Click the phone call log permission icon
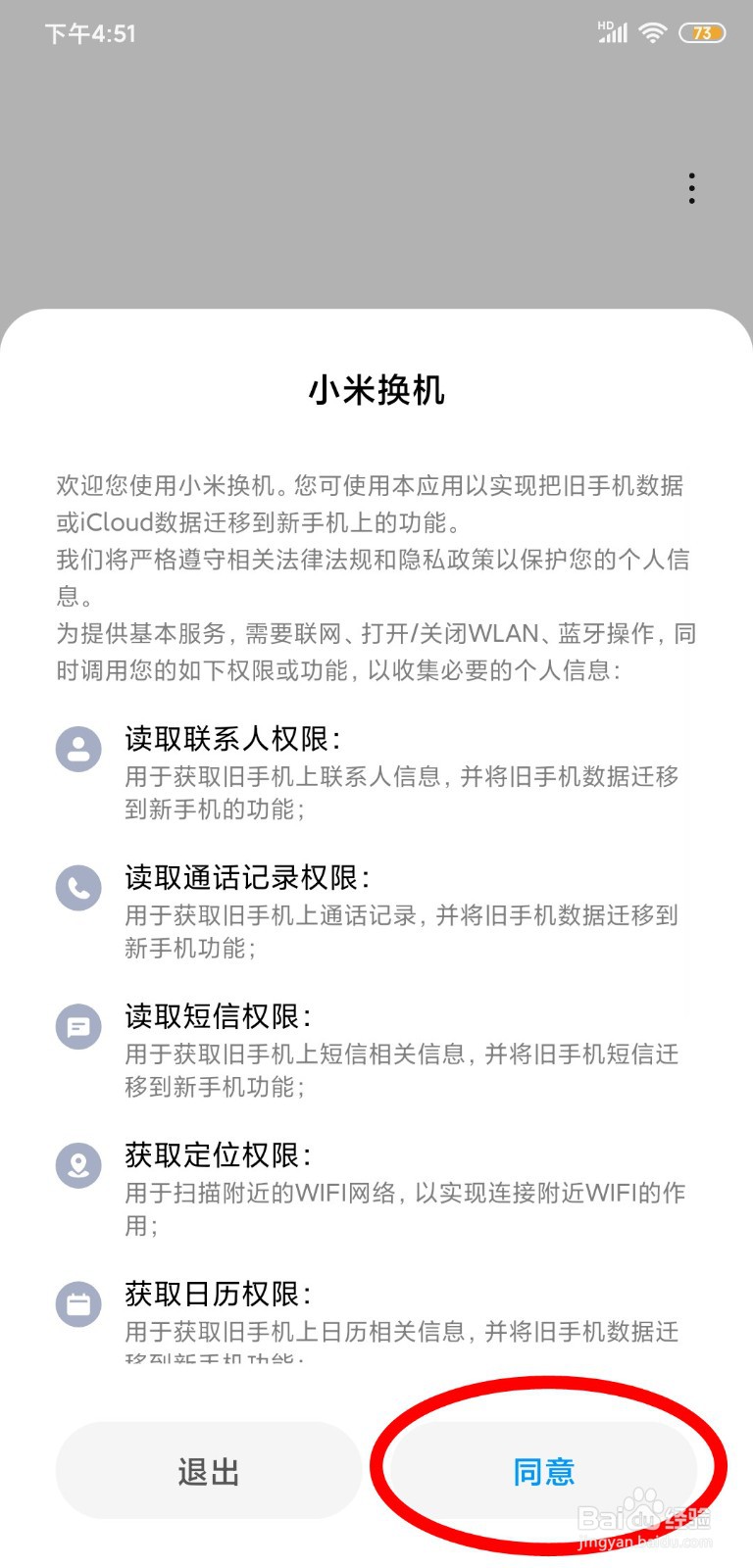This screenshot has width=753, height=1568. (x=78, y=888)
